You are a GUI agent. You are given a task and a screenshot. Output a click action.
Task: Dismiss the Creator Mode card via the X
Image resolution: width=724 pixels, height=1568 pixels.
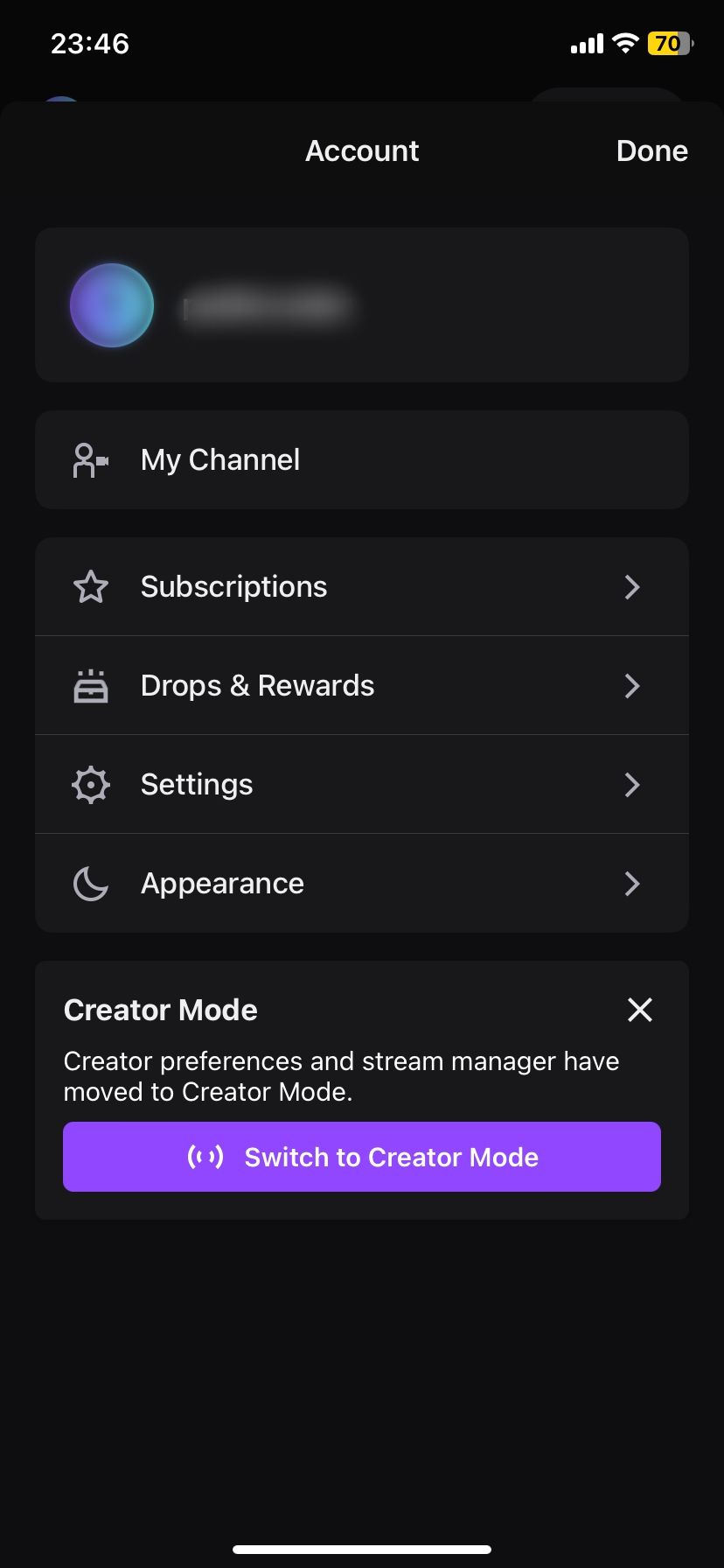click(639, 1010)
